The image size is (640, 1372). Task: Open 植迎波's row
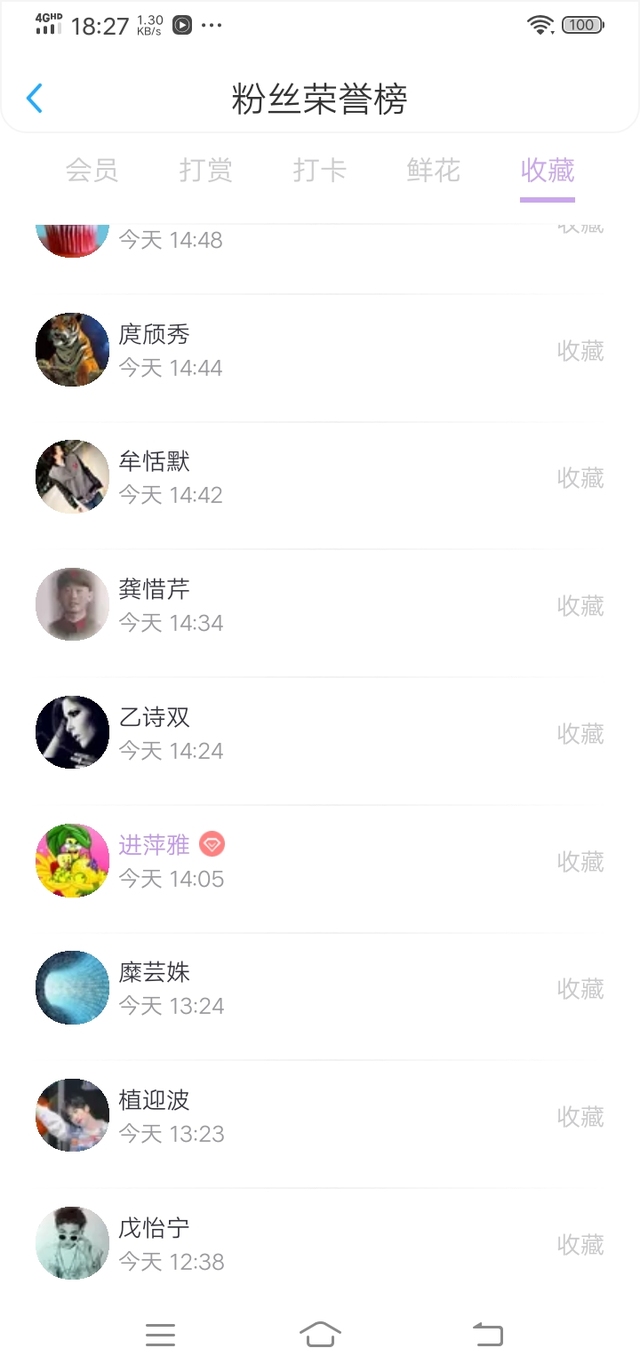[x=320, y=1116]
